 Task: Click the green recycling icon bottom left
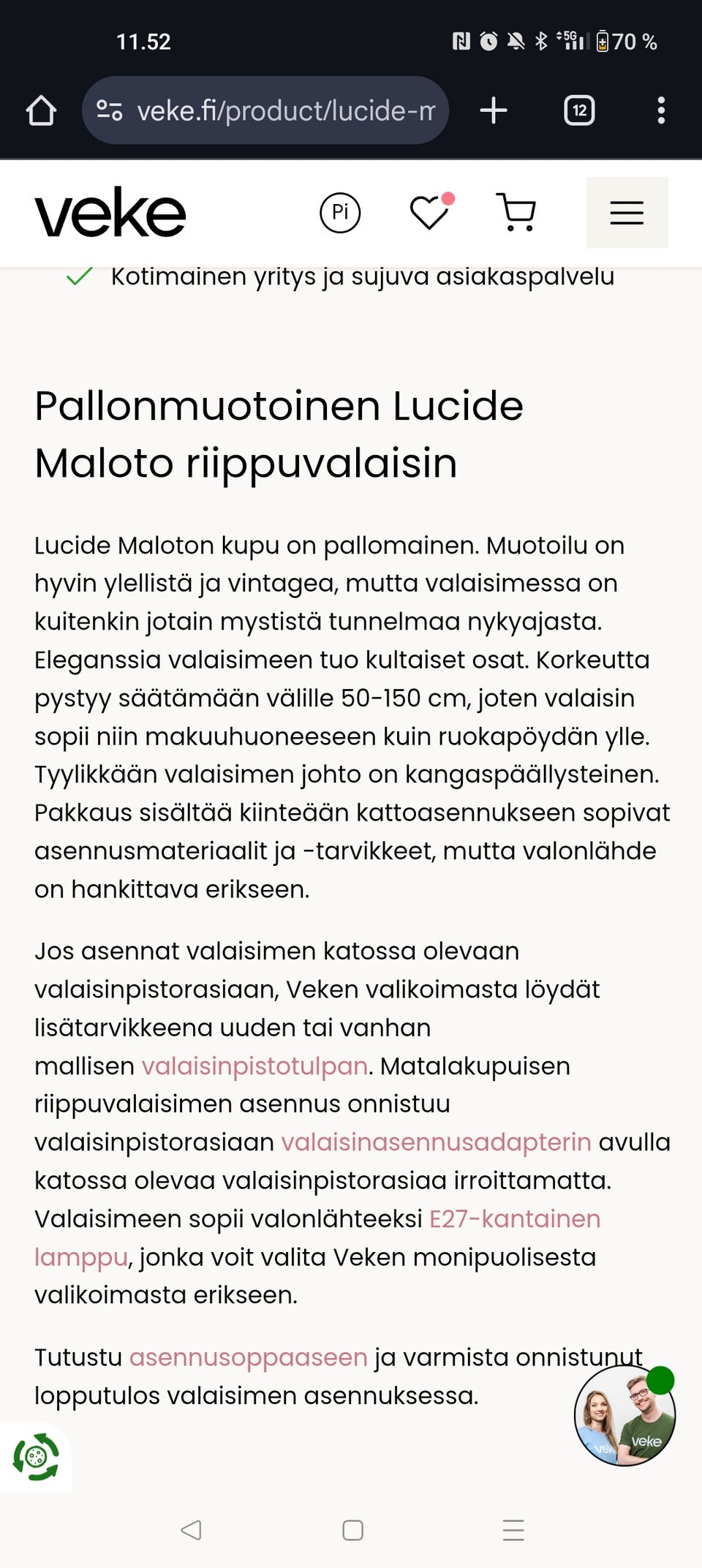[x=35, y=1458]
